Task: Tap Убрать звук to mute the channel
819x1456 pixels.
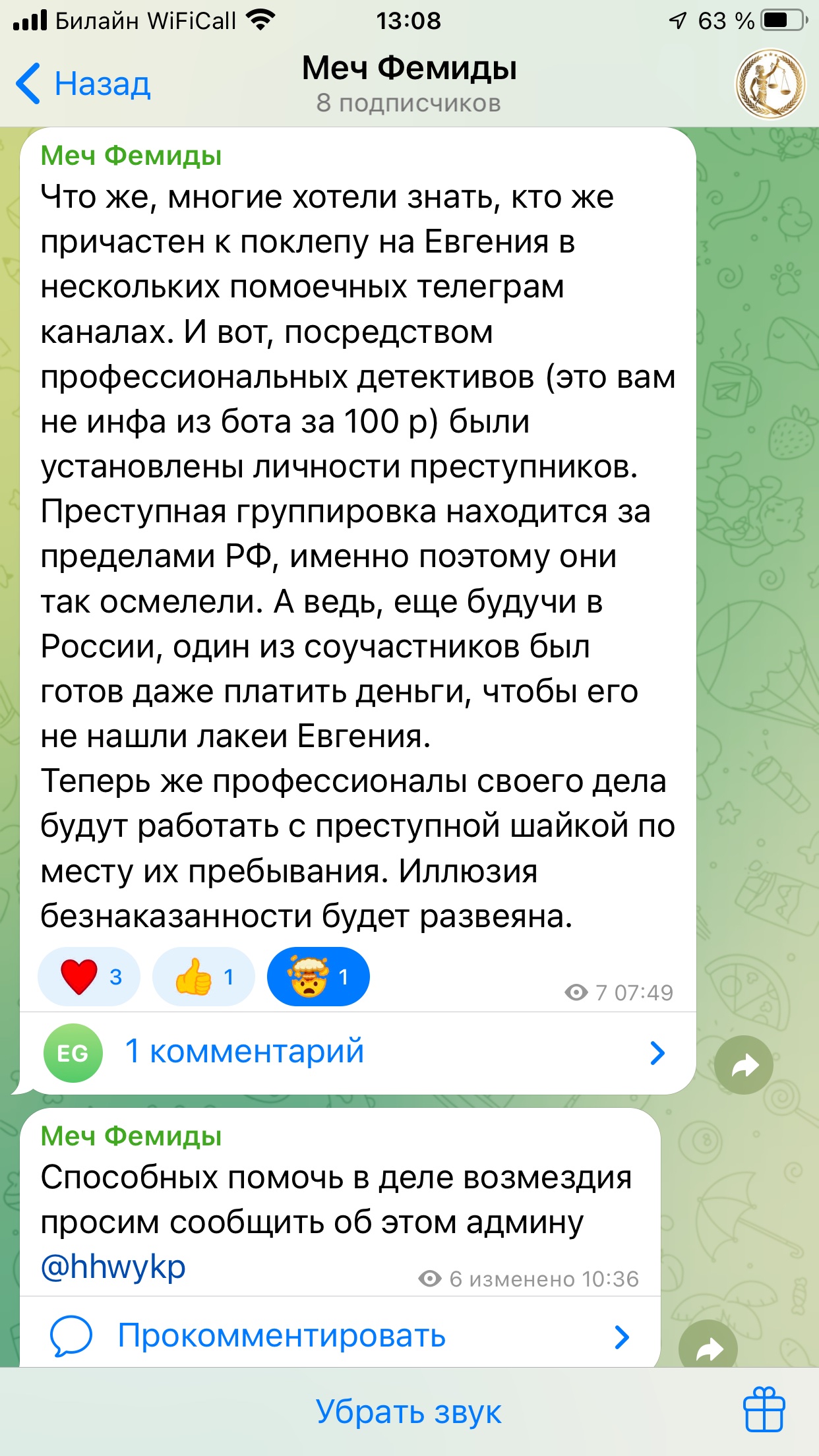Action: pos(409,1411)
